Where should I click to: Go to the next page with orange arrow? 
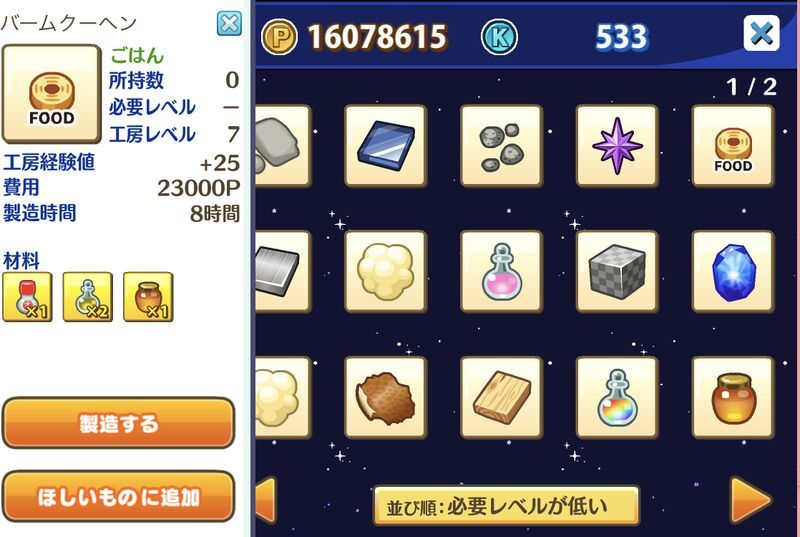pyautogui.click(x=749, y=499)
